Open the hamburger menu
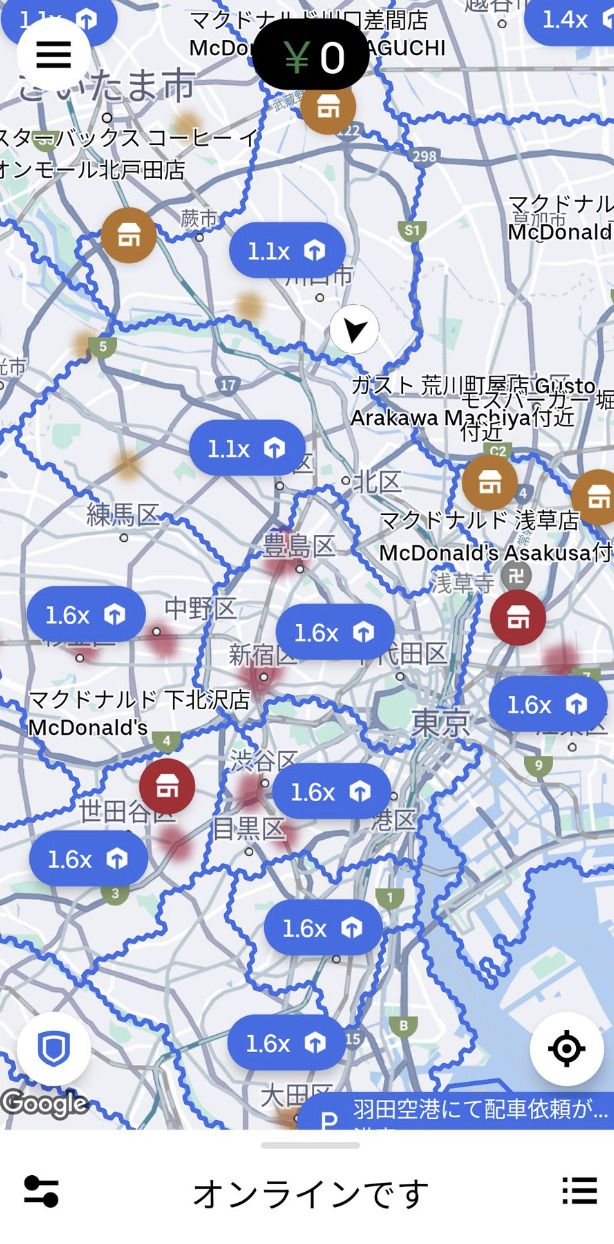614x1244 pixels. pos(53,53)
